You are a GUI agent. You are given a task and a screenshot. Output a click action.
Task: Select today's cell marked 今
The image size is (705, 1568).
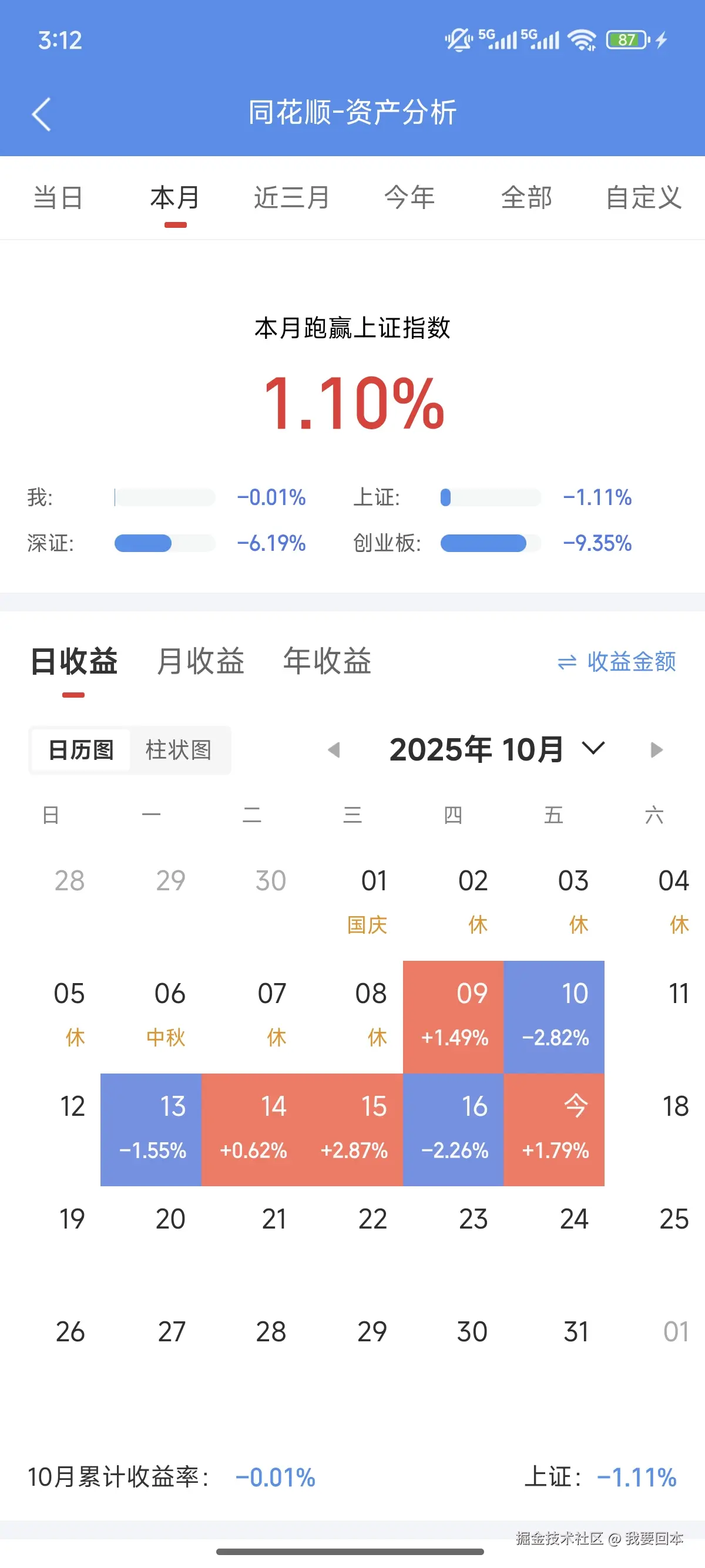pos(555,1126)
